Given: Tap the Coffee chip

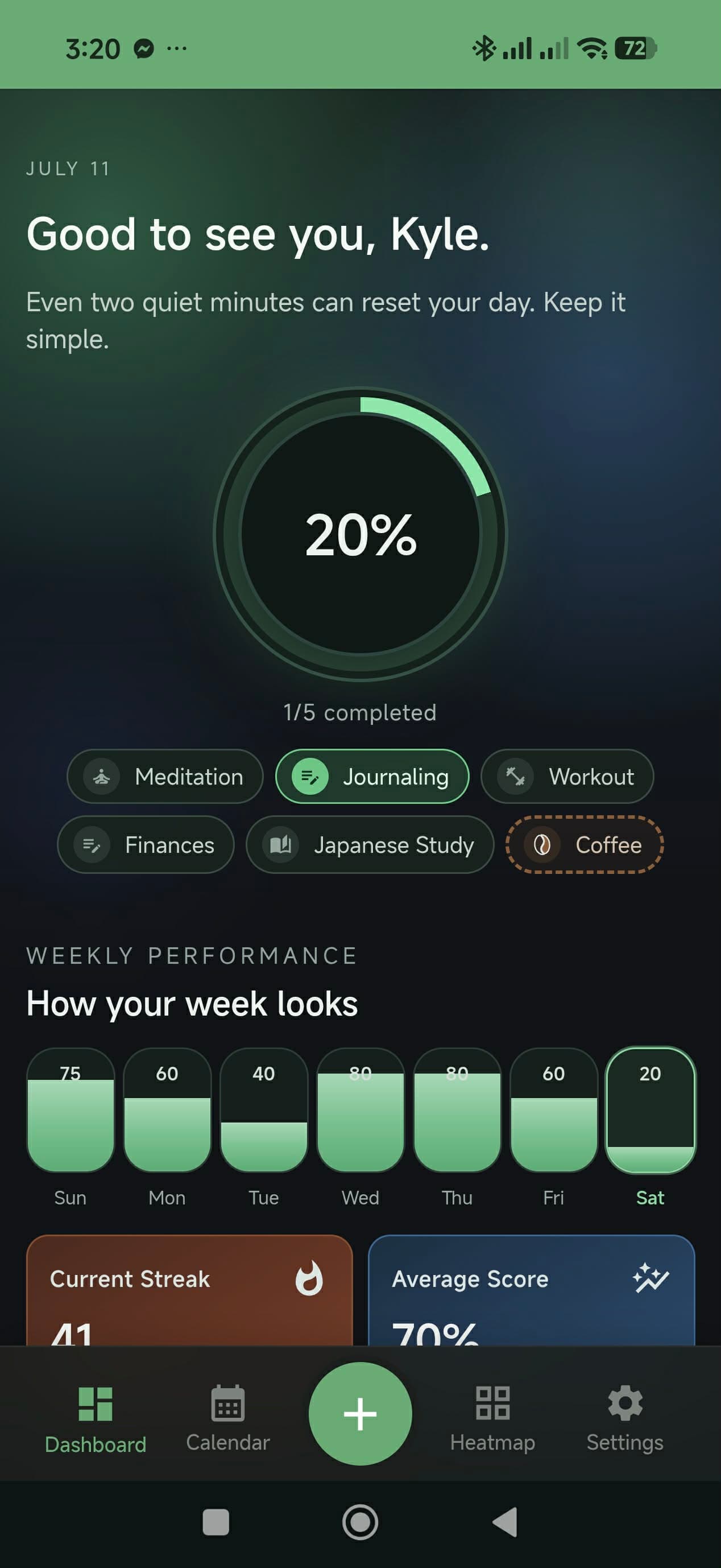Looking at the screenshot, I should coord(585,844).
